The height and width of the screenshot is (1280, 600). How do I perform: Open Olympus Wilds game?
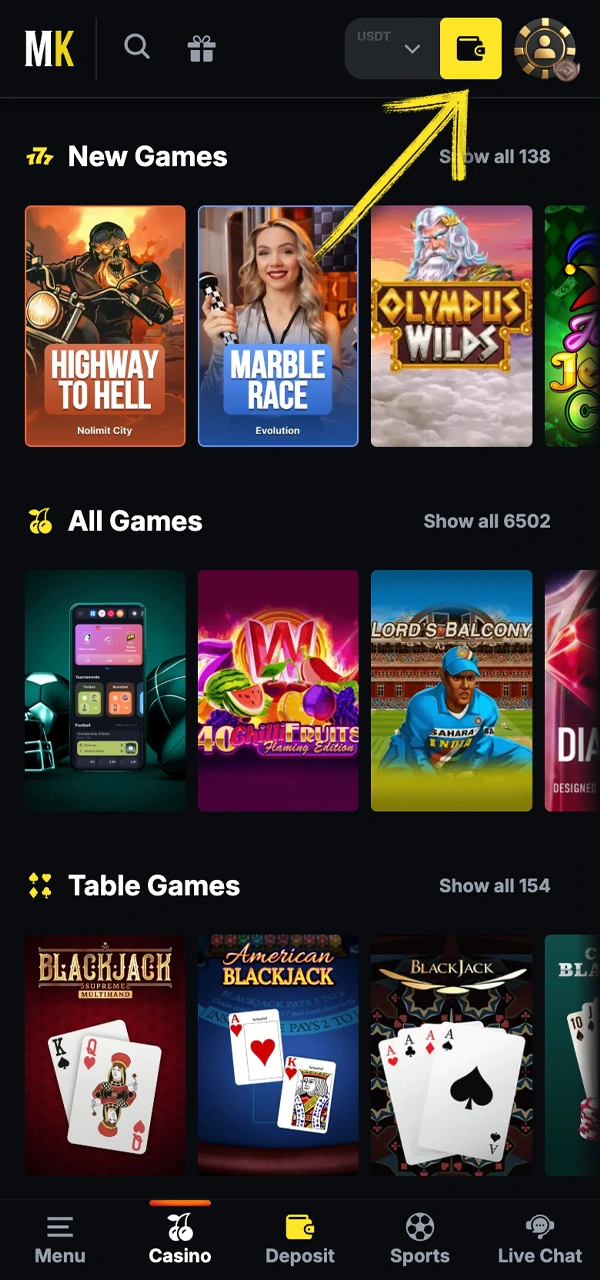(451, 325)
